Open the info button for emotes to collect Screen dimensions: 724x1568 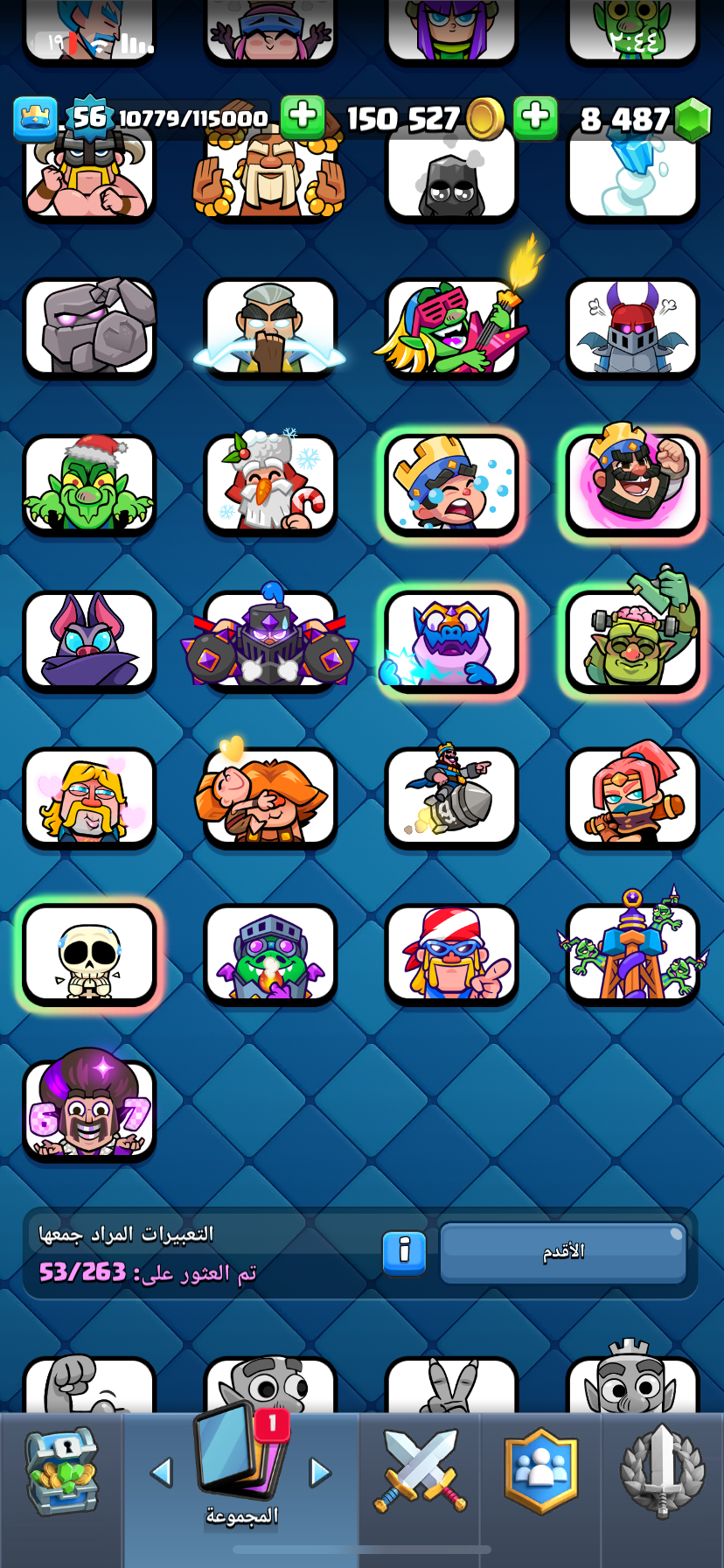[404, 1252]
